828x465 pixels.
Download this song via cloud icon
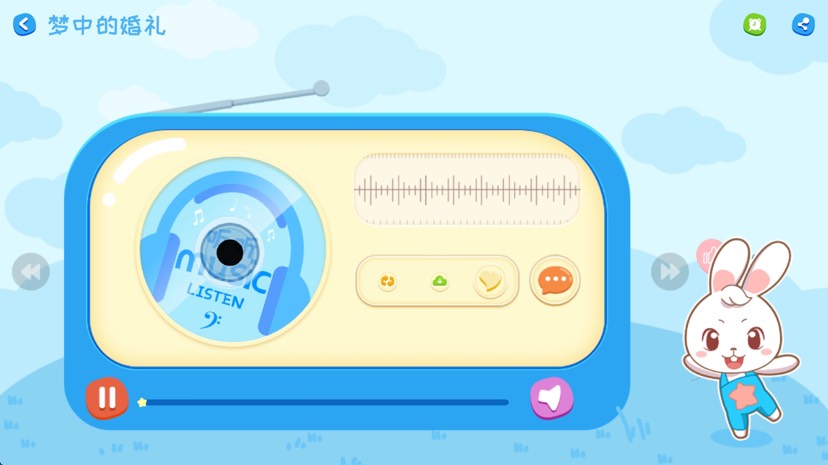click(439, 282)
